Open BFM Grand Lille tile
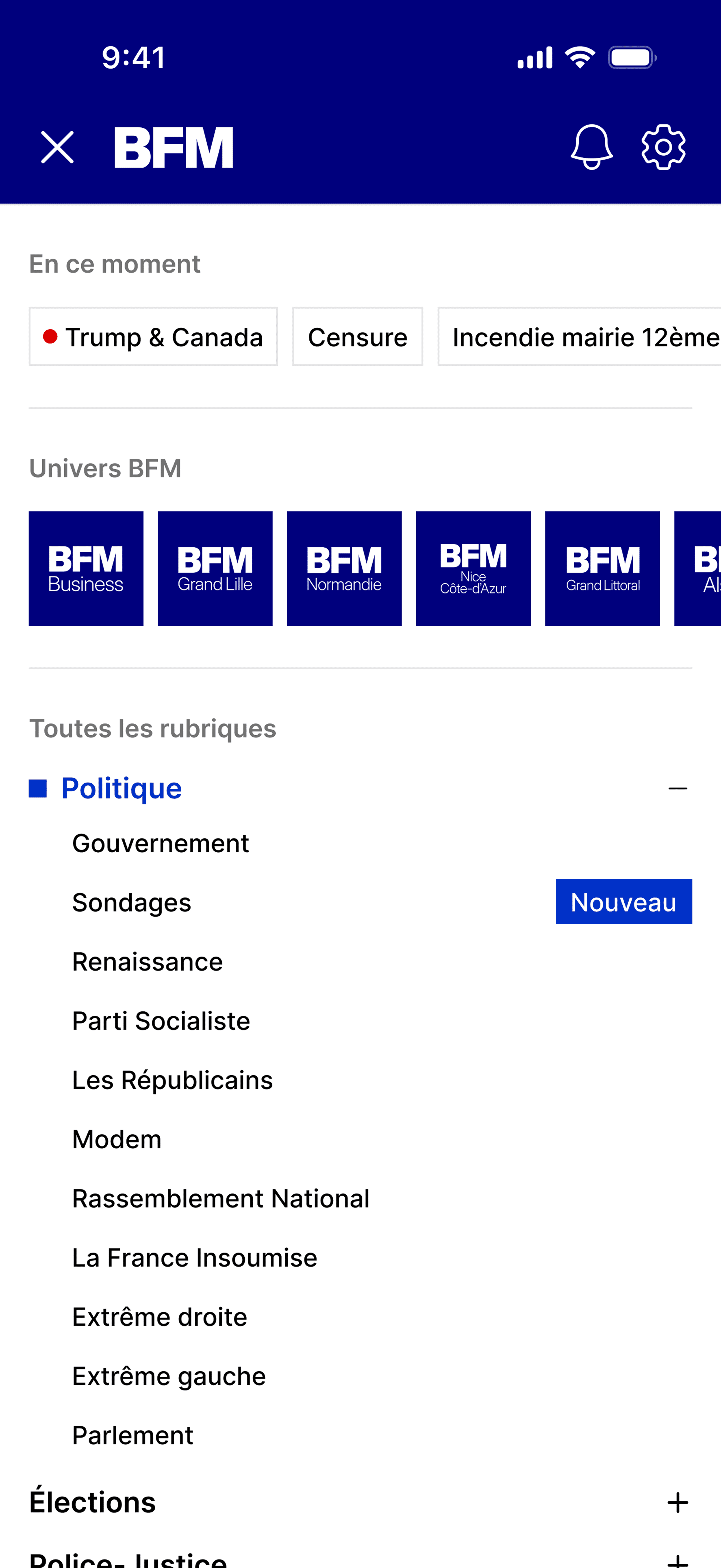Image resolution: width=721 pixels, height=1568 pixels. click(x=215, y=568)
